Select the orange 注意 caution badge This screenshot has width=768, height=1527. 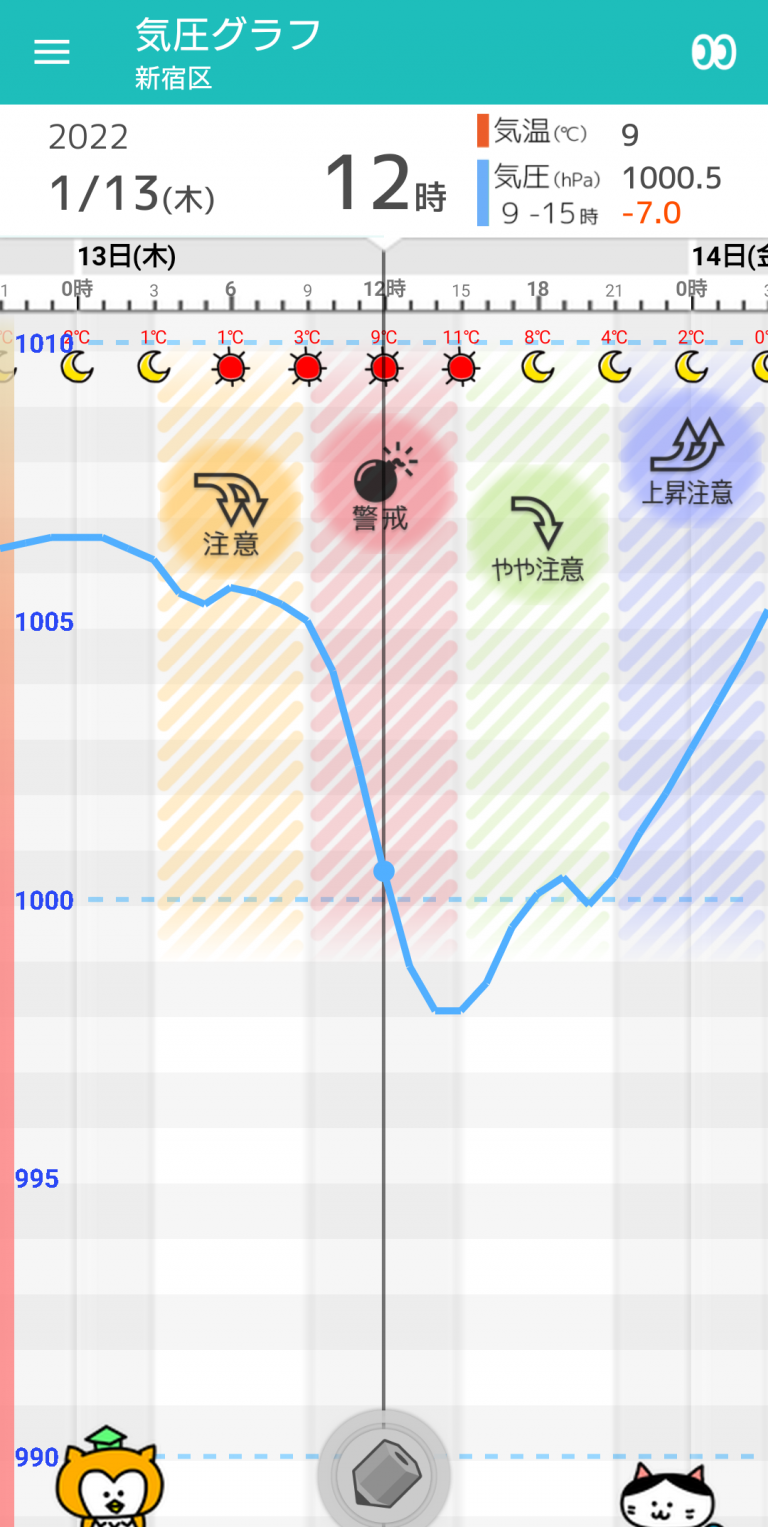point(231,510)
